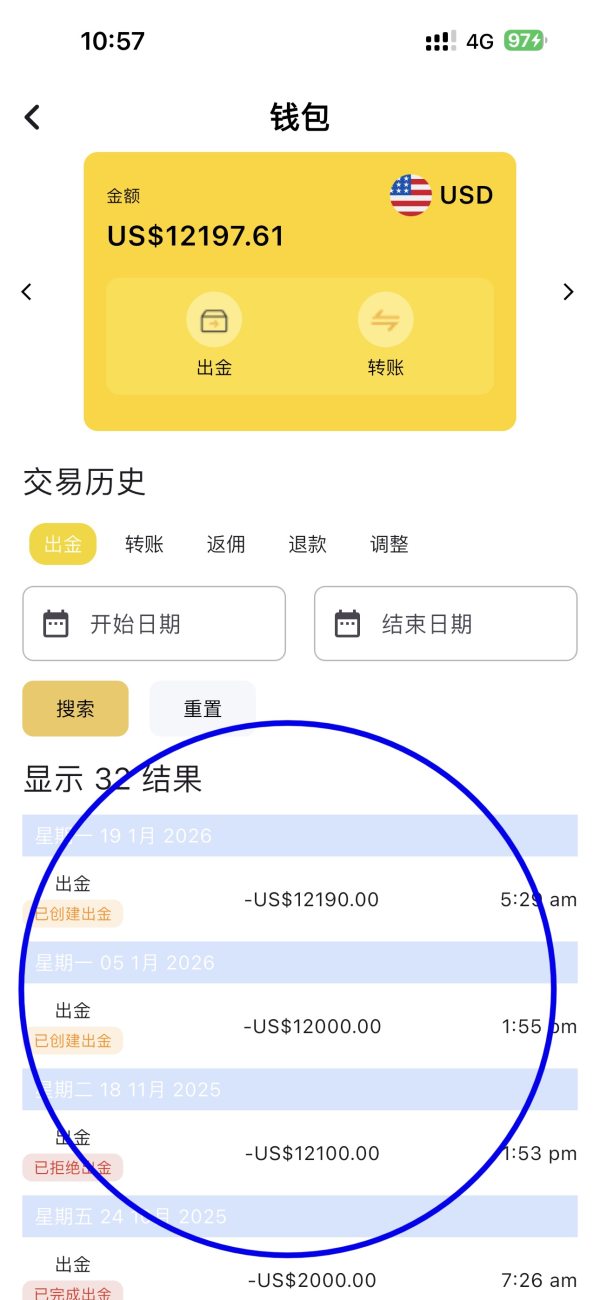Open the 开始日期 date picker
Screen dimensions: 600x1300
154,624
